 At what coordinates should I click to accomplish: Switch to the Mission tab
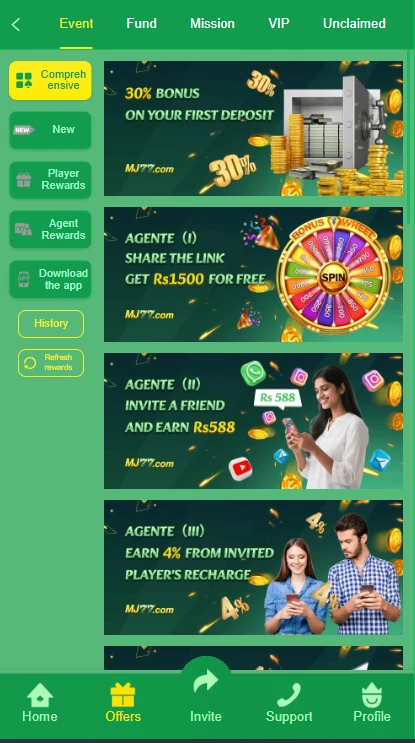coord(212,23)
